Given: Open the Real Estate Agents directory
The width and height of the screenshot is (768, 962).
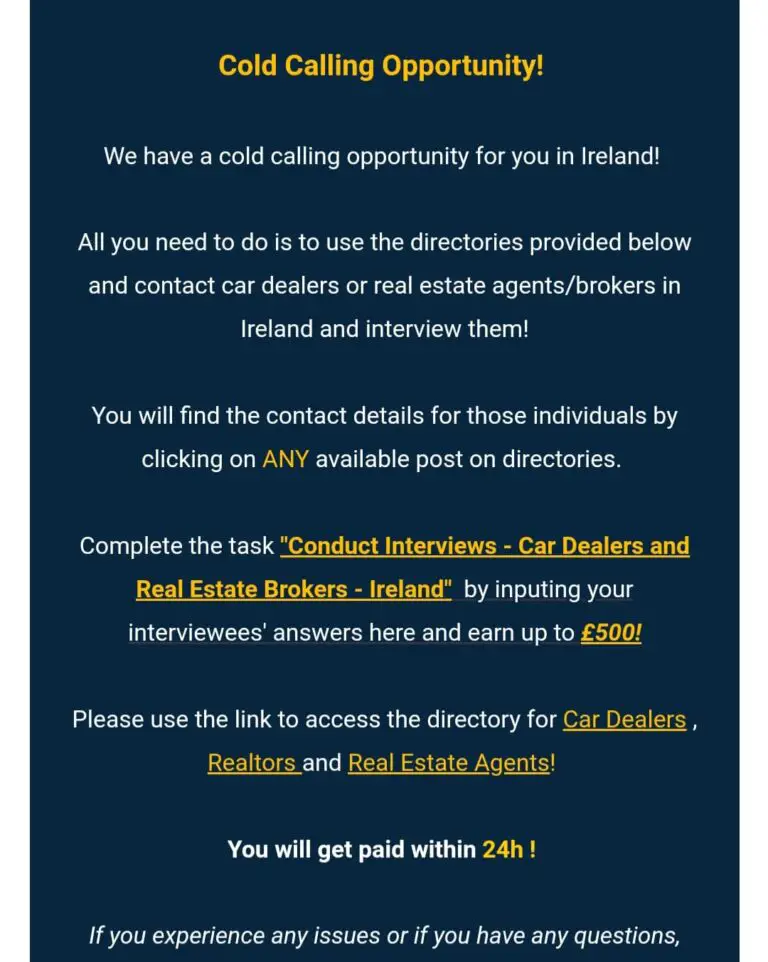Looking at the screenshot, I should click(x=449, y=763).
